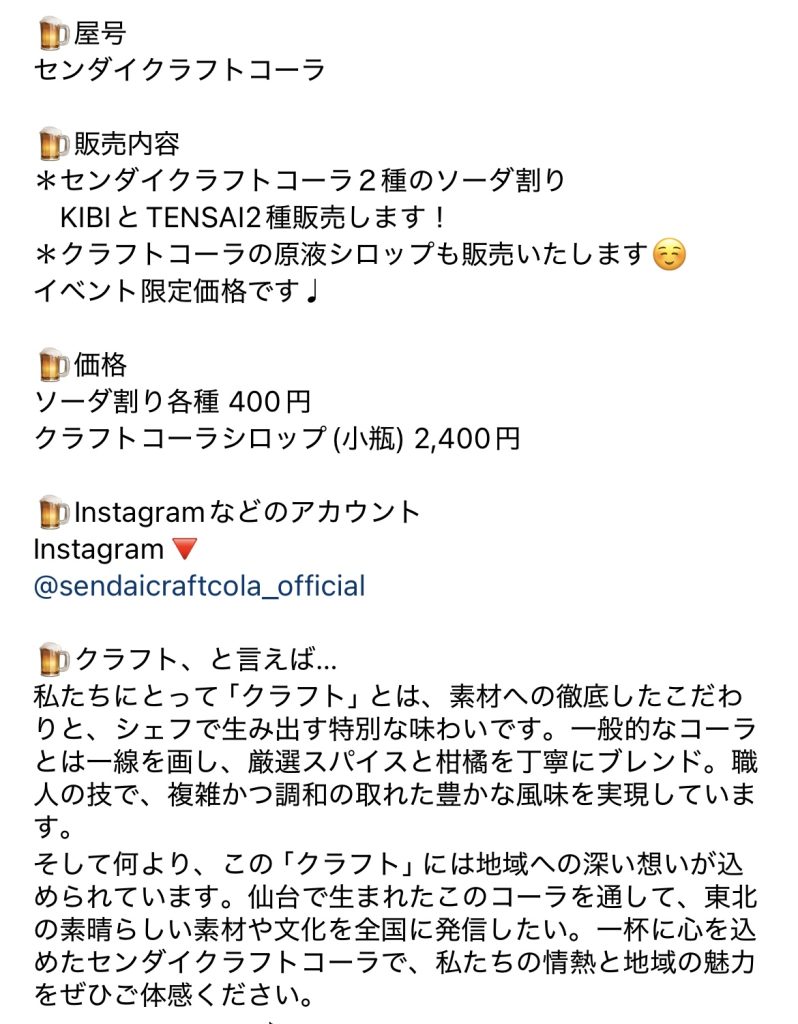Open the @sendaicraftcola_official profile link
Viewport: 798px width, 1024px height.
click(200, 585)
